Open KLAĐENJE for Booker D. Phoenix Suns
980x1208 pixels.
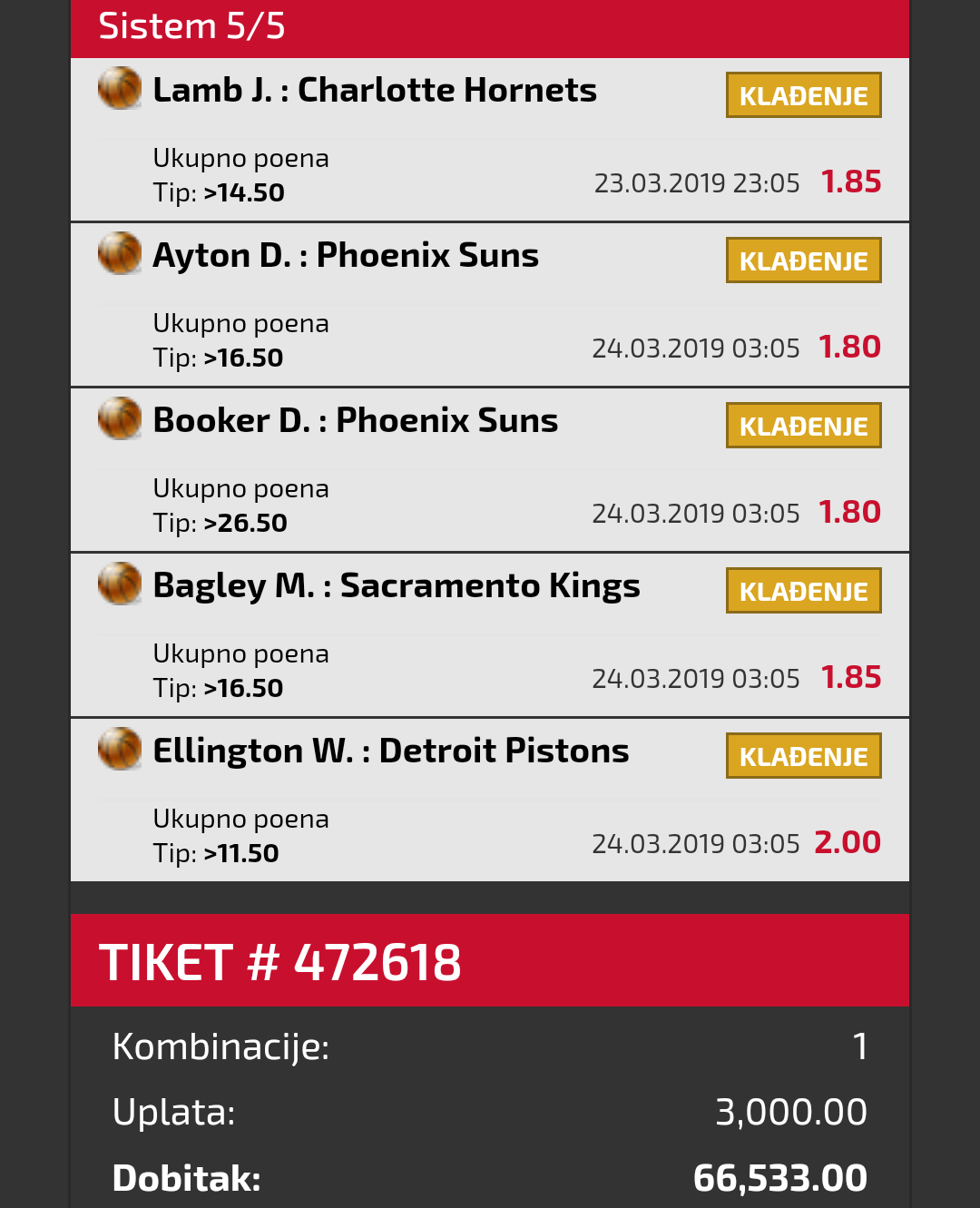(x=803, y=426)
